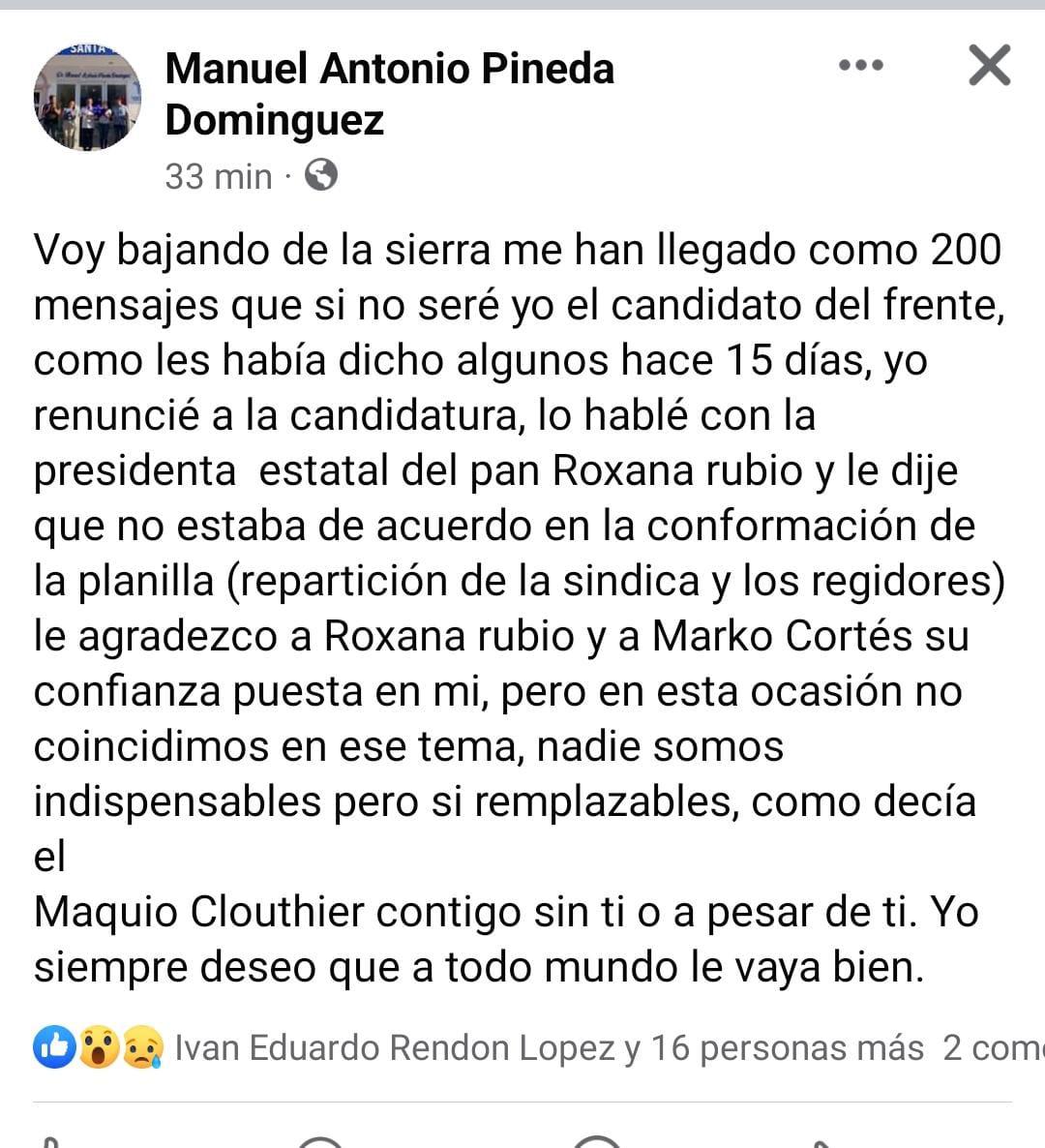This screenshot has height=1148, width=1045.
Task: Check post audience via globe privacy icon
Action: 319,176
